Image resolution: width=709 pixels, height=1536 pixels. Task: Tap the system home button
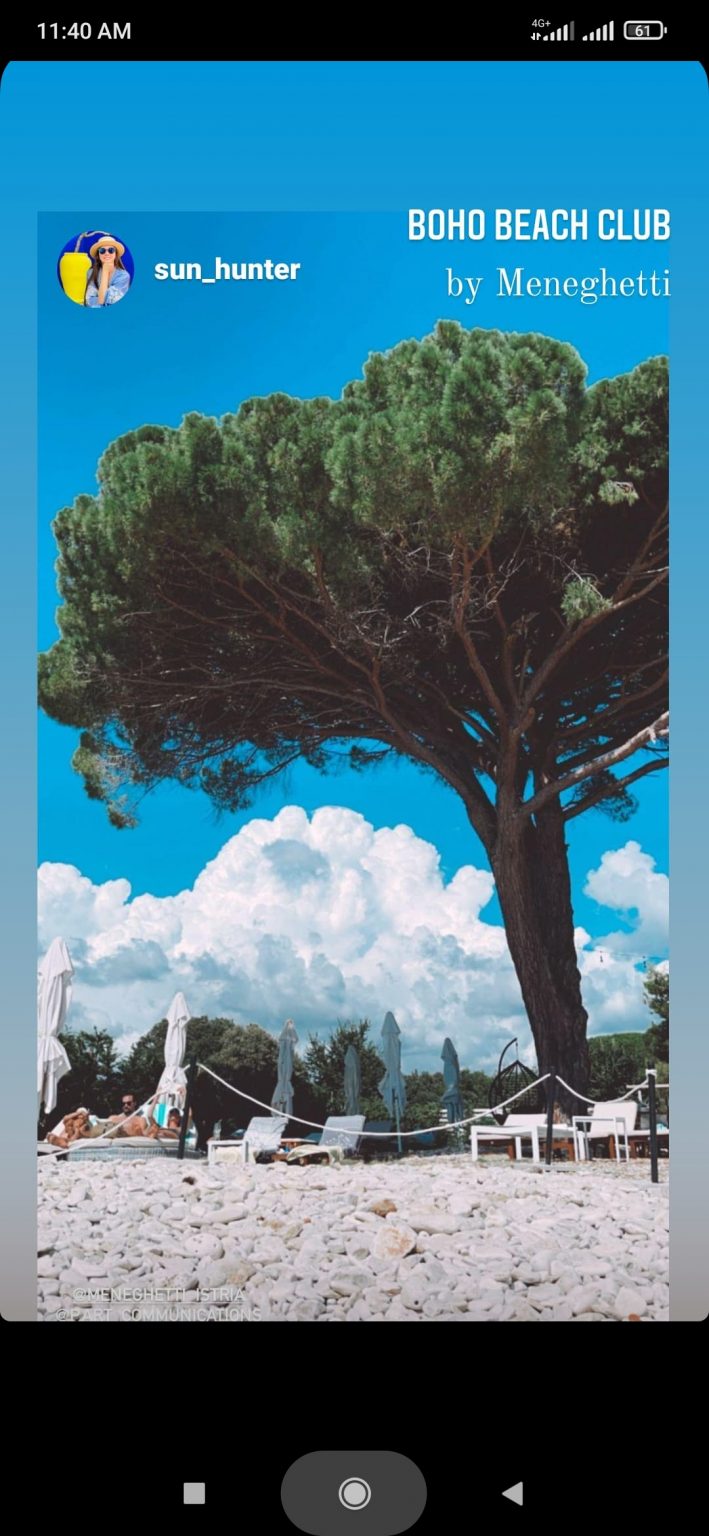(354, 1494)
